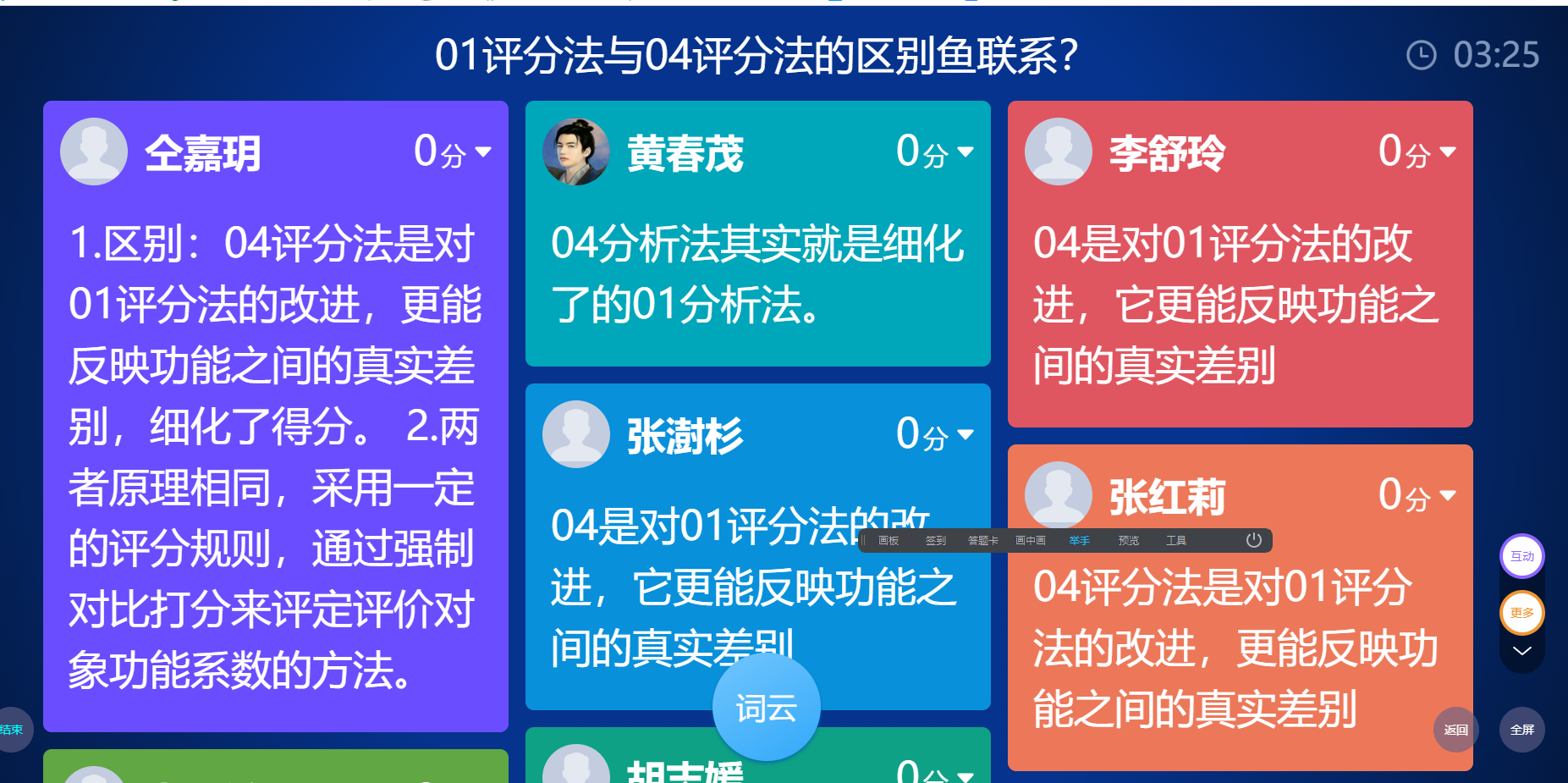The image size is (1568, 783).
Task: Enable 画中画 picture-in-picture mode
Action: (x=1031, y=540)
